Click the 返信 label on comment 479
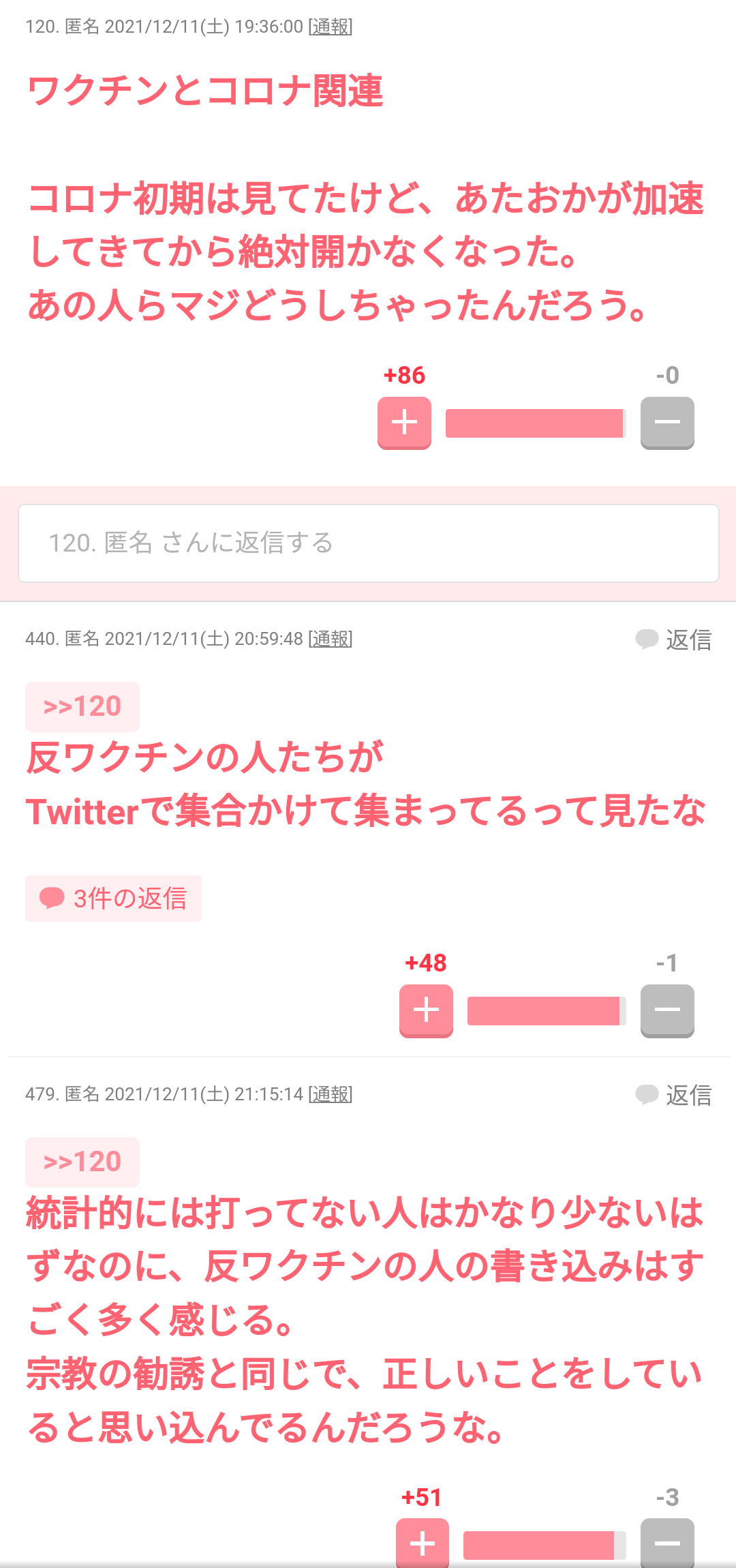 pos(690,1096)
